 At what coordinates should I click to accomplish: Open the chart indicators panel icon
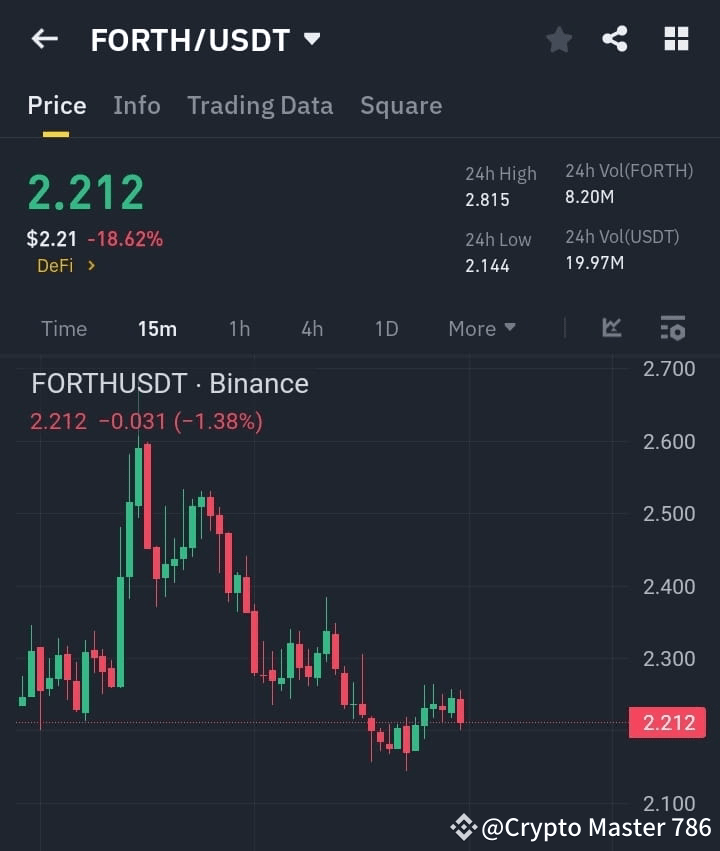click(672, 328)
